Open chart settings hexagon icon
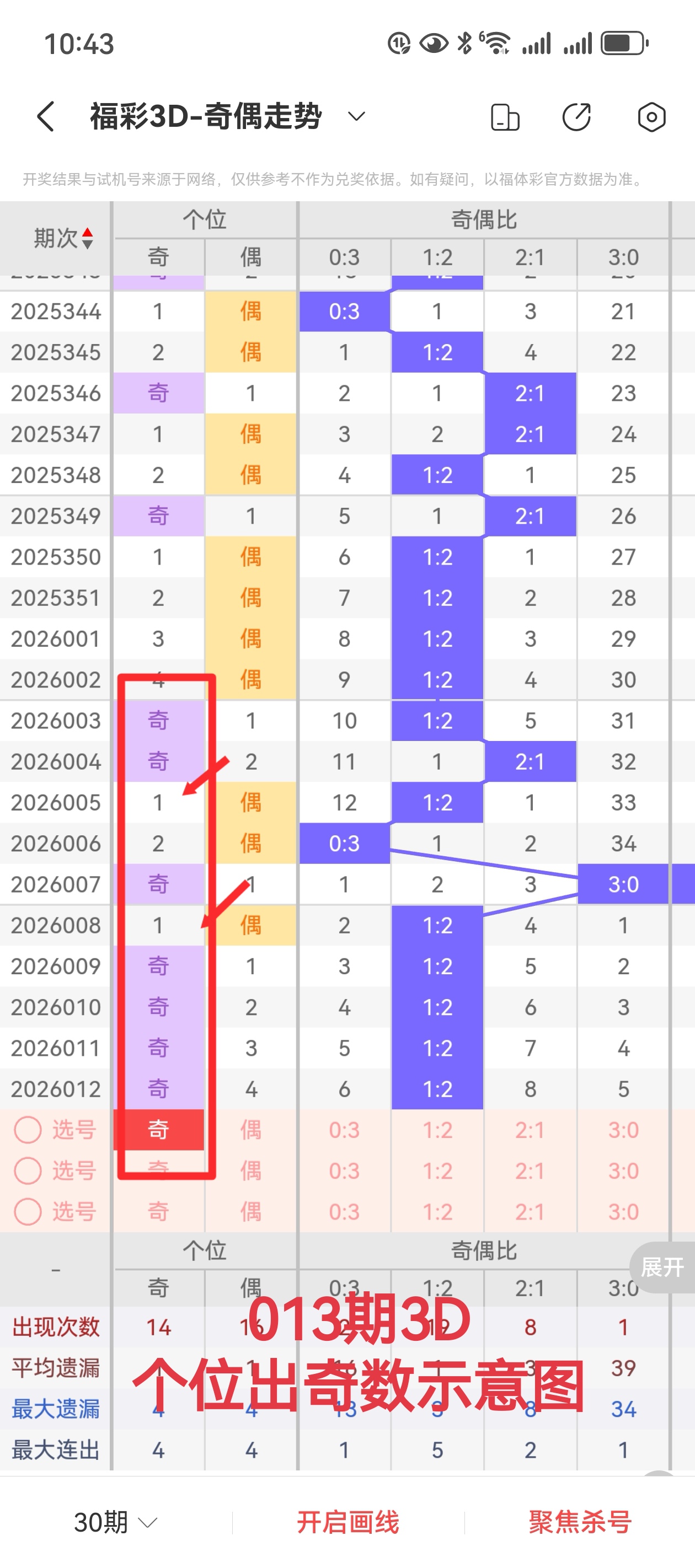This screenshot has height=1568, width=695. click(x=651, y=117)
